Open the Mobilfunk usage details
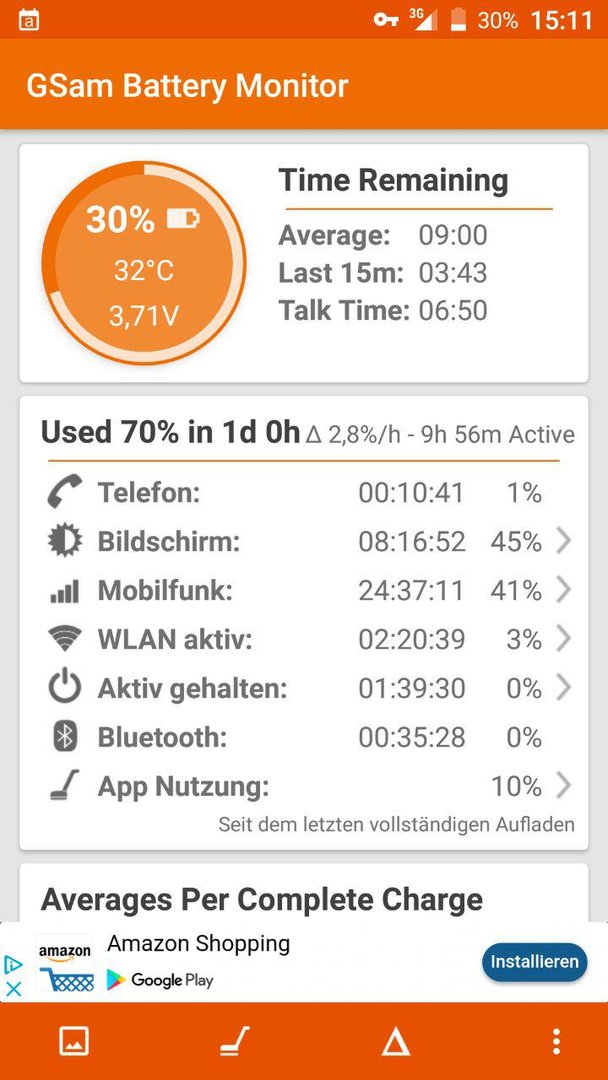Screen dimensions: 608x1080 tap(303, 590)
